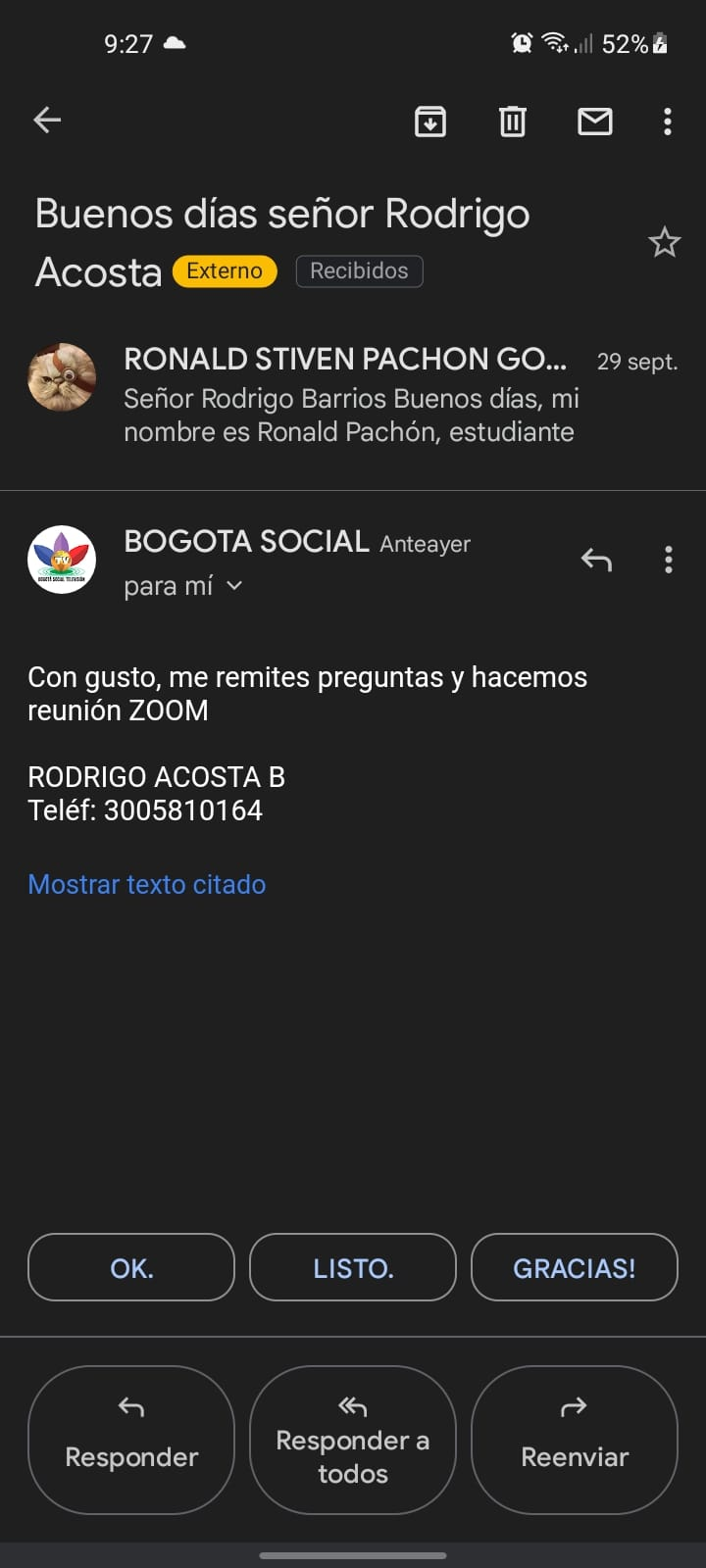This screenshot has width=706, height=1568.
Task: Reply via arrow icon beside BOGOTA SOCIAL
Action: pyautogui.click(x=596, y=560)
